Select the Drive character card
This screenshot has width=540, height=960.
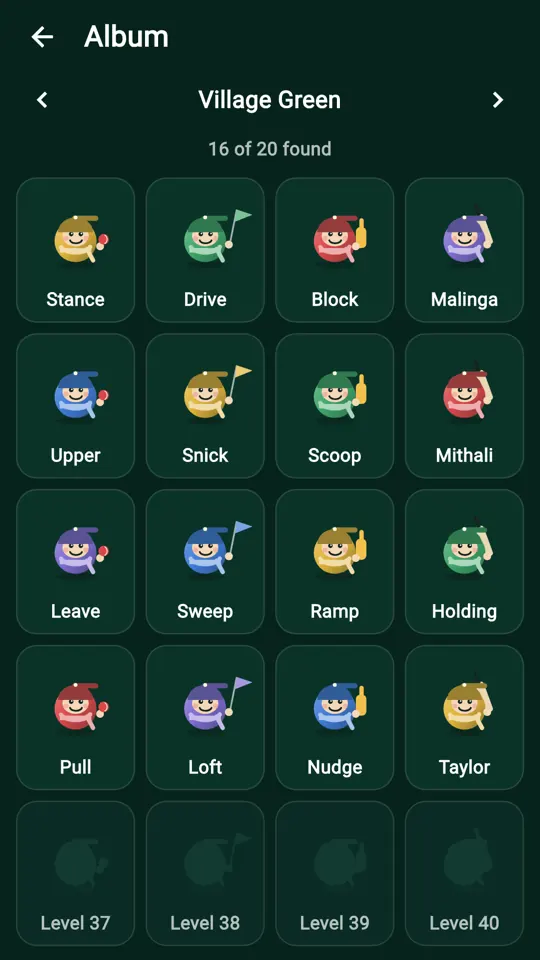coord(205,250)
